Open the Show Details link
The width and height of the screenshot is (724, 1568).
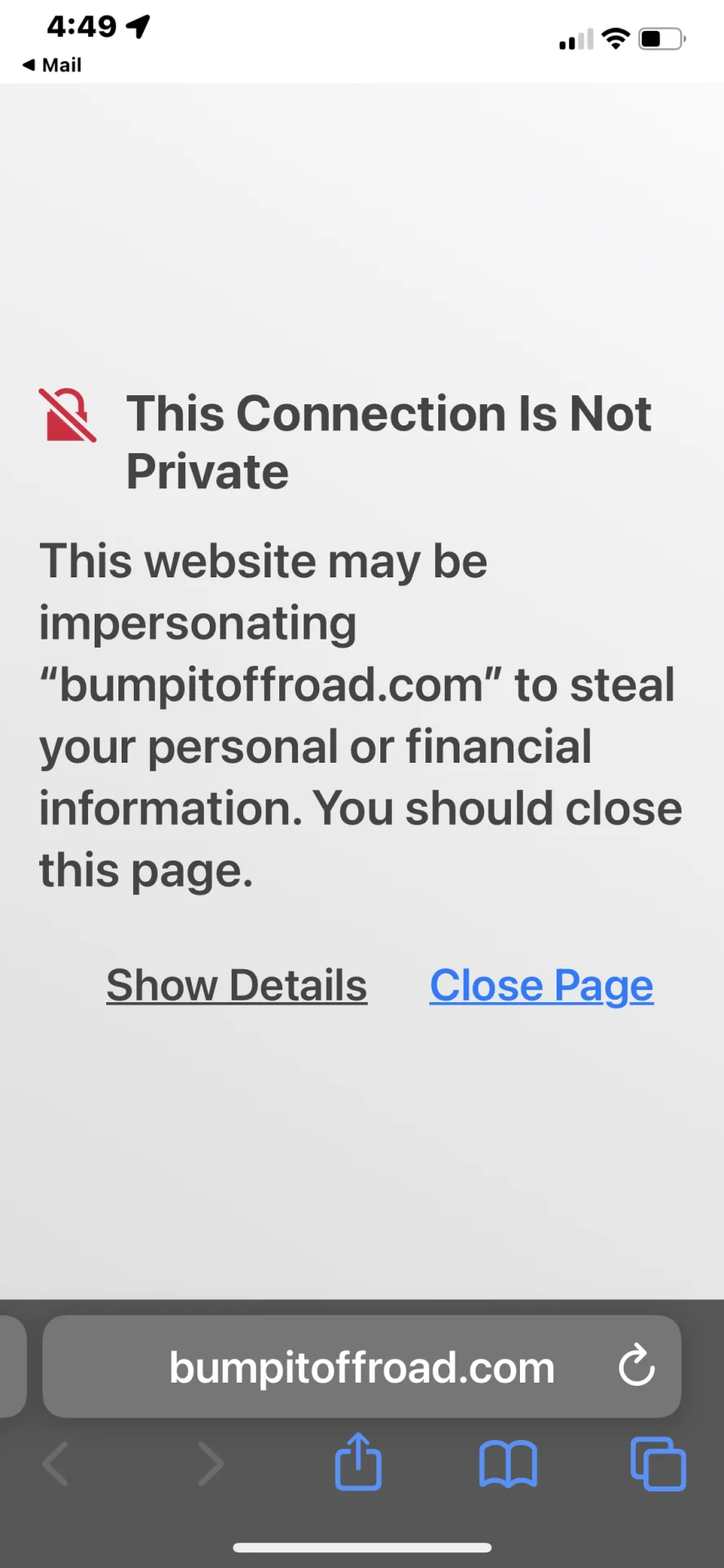click(237, 985)
